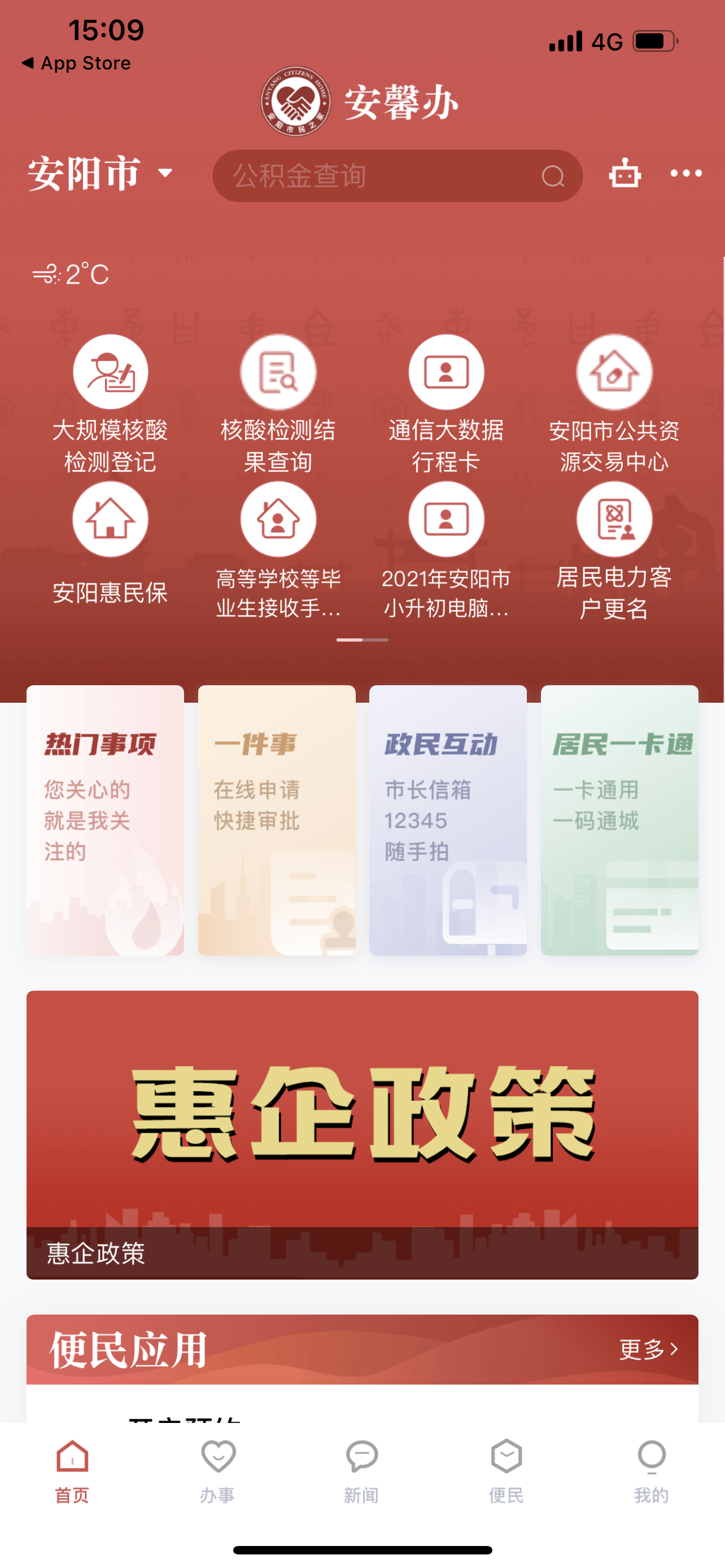Viewport: 725px width, 1568px height.
Task: Tap the 公积金查询 search box
Action: pyautogui.click(x=390, y=177)
